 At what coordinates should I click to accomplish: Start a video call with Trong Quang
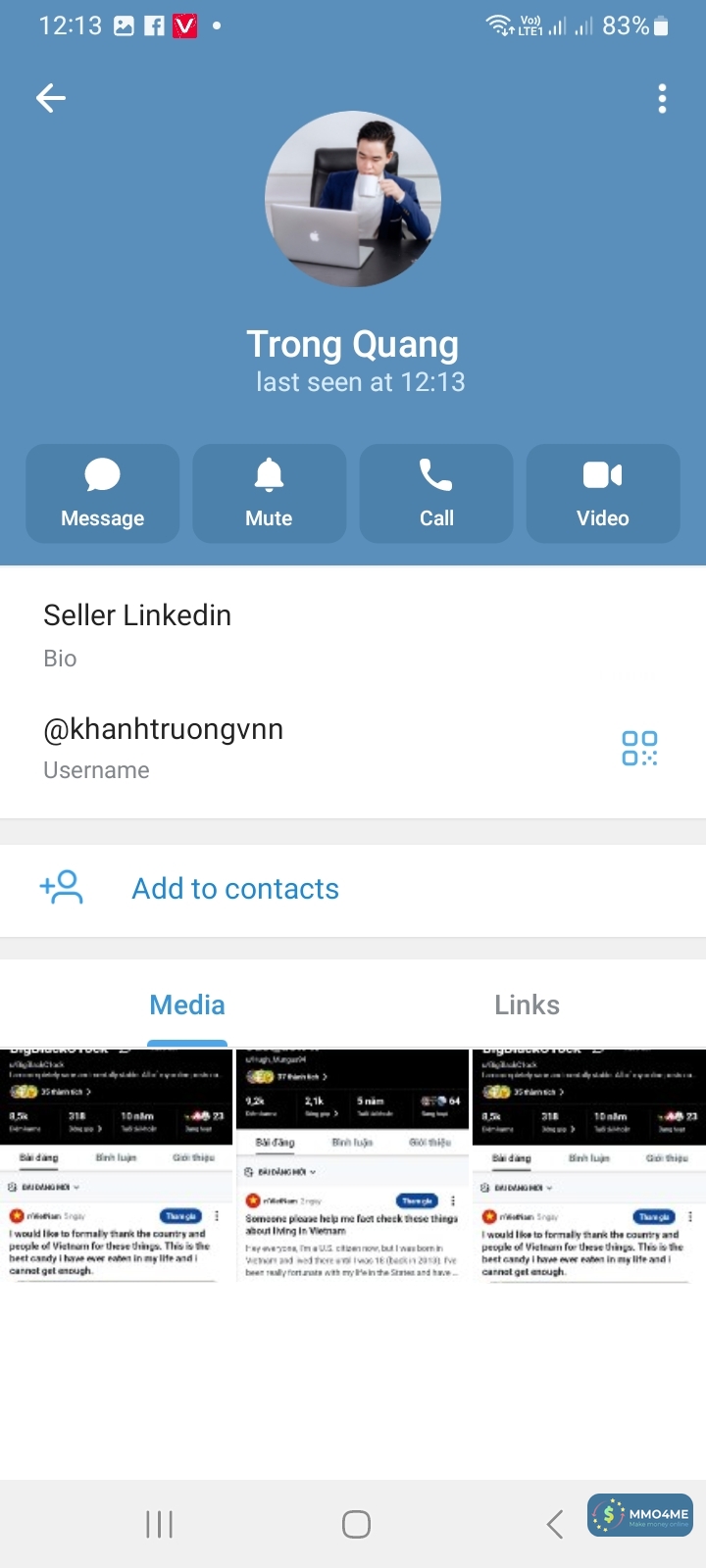[603, 494]
